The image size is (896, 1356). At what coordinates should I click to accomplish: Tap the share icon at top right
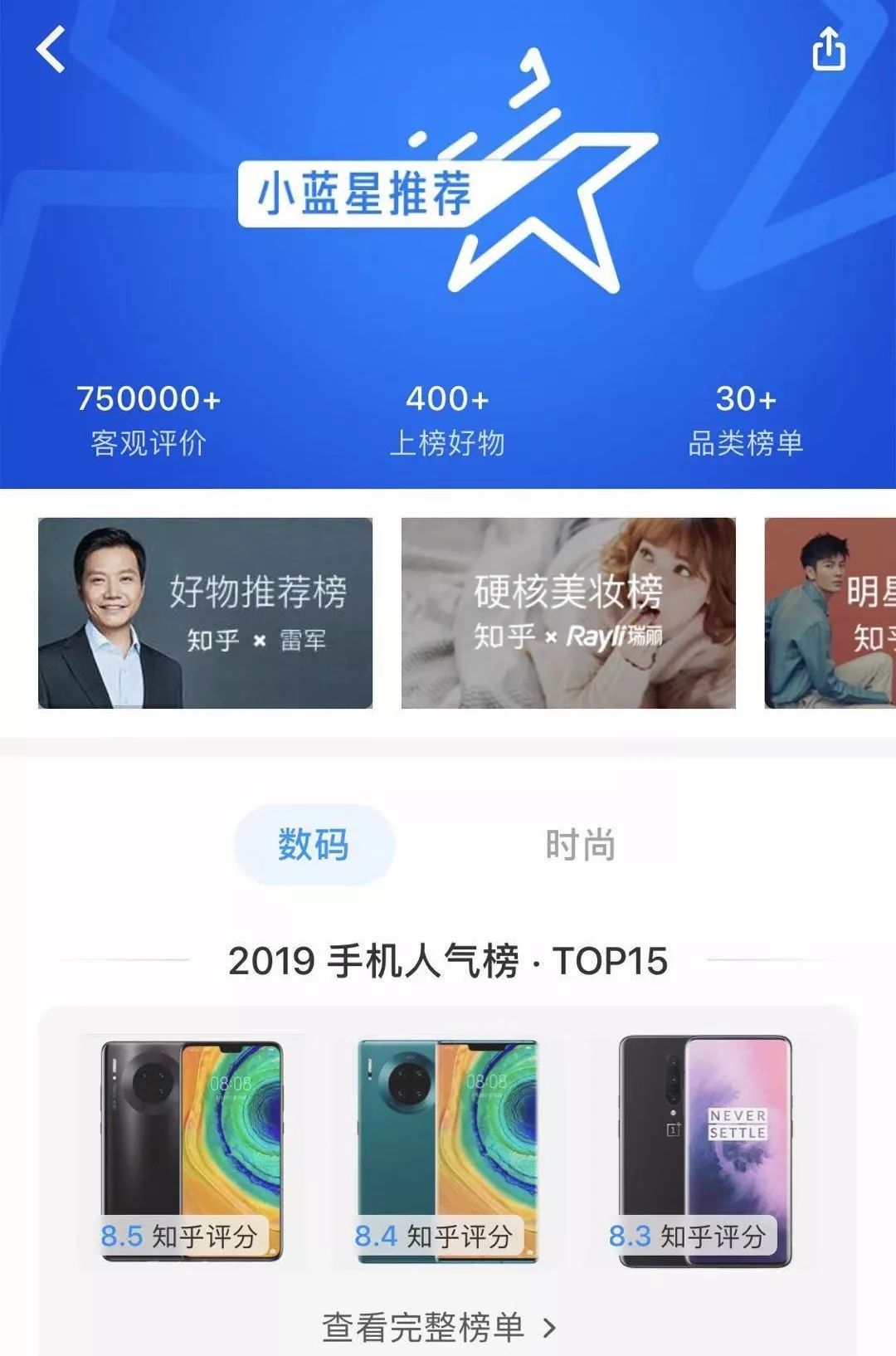click(830, 50)
